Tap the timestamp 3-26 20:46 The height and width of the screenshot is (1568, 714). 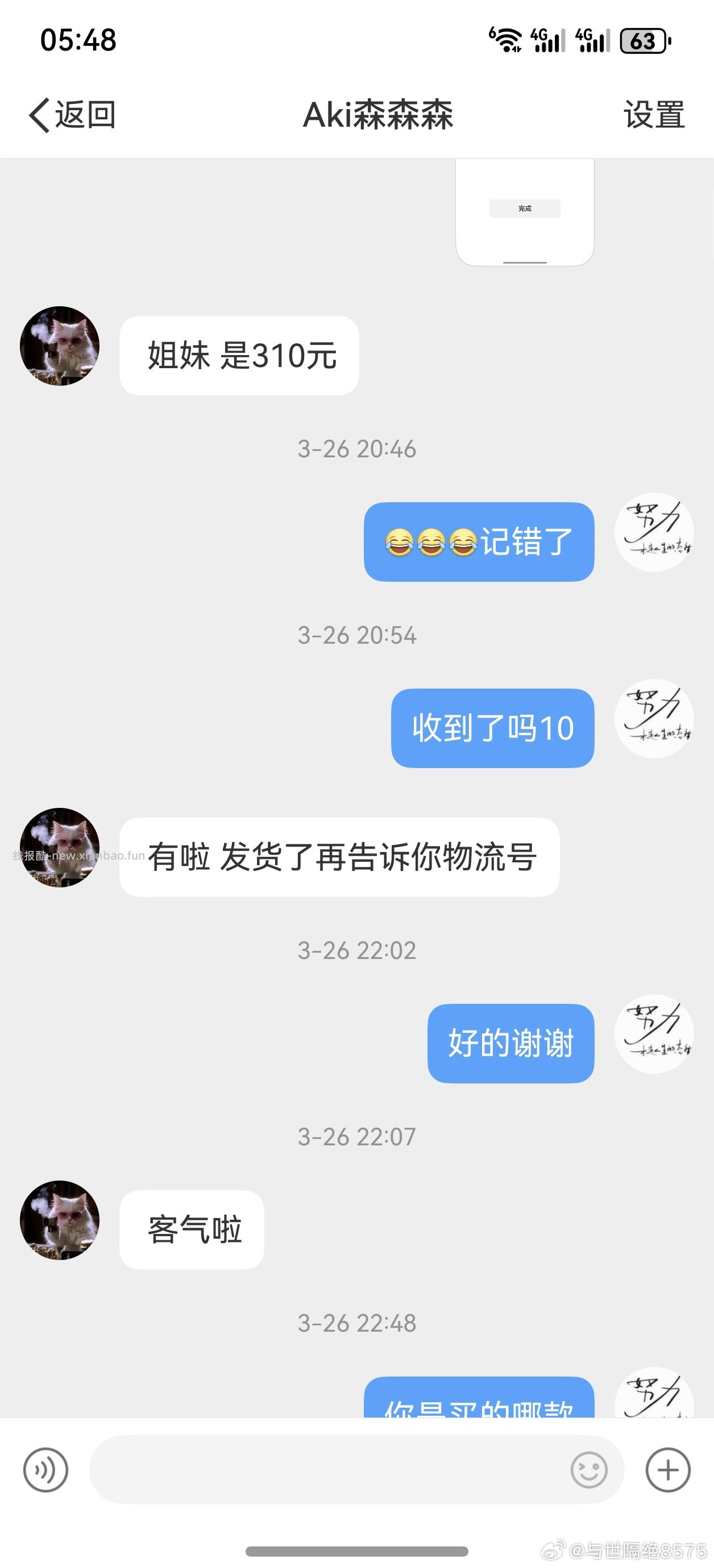357,449
